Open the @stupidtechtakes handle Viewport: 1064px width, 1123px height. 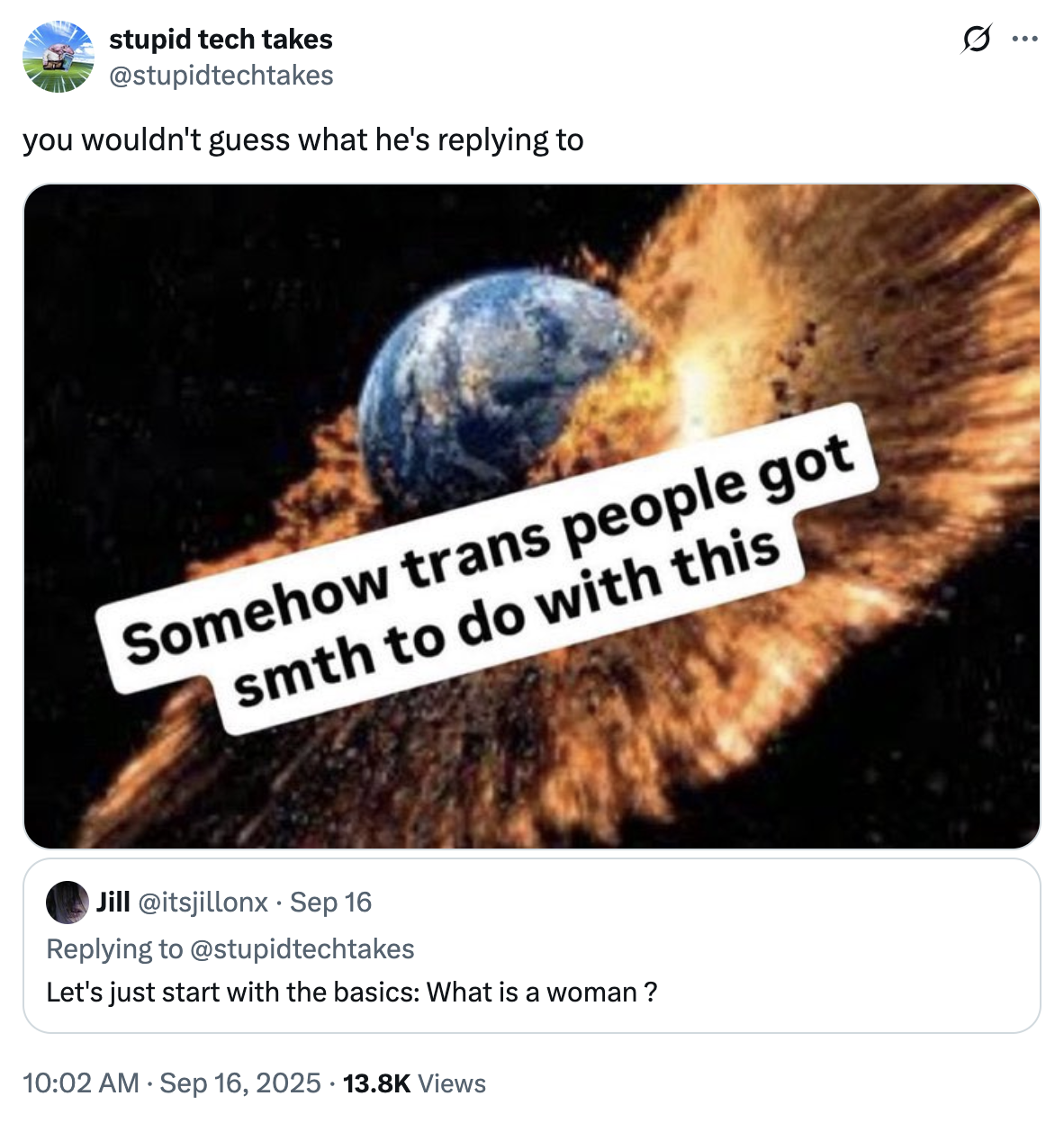[x=221, y=76]
